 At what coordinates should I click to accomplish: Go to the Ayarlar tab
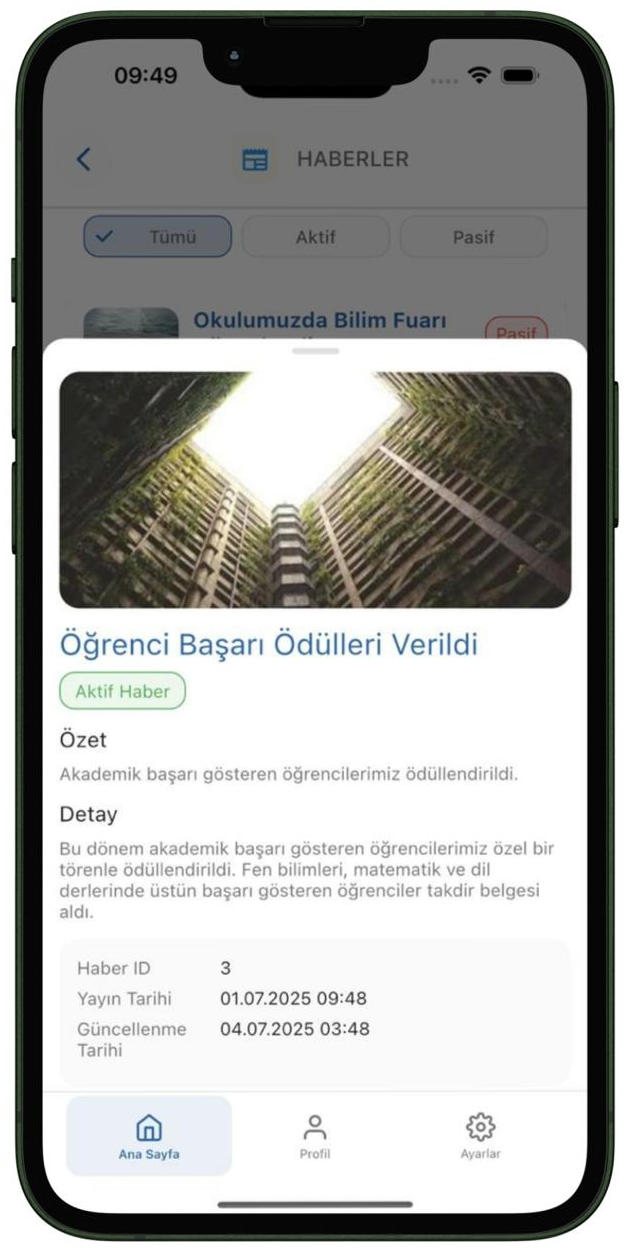click(x=480, y=1136)
